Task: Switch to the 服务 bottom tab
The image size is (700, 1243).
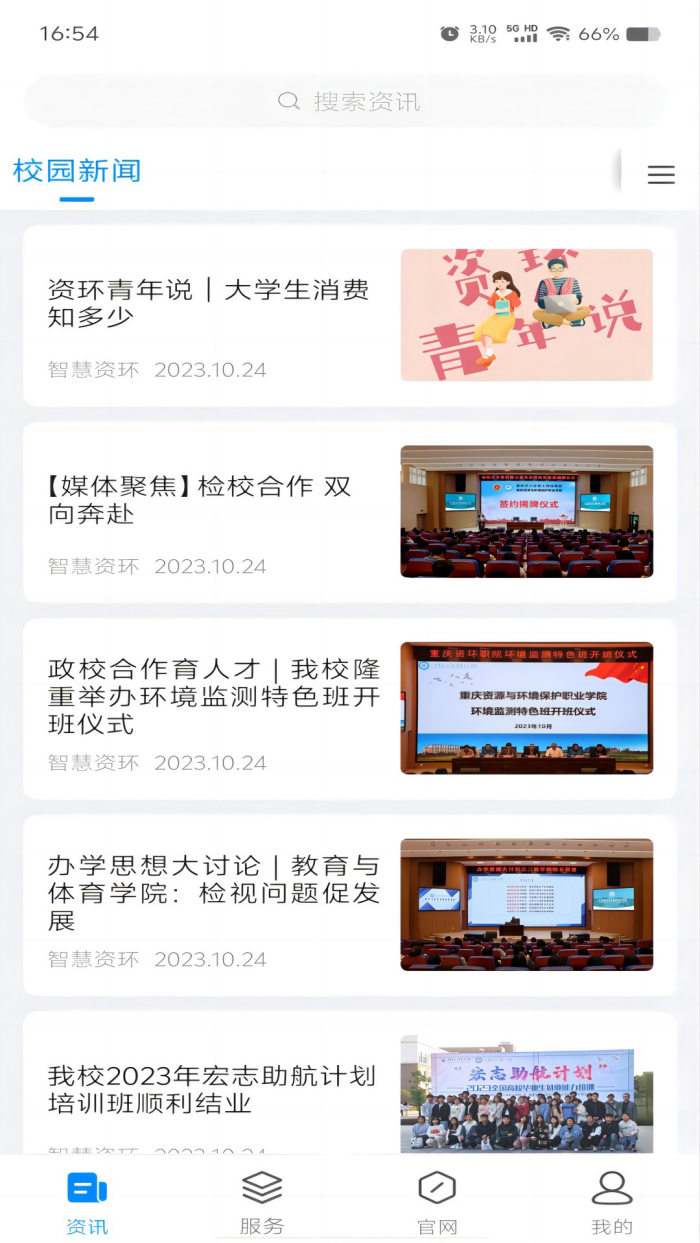Action: pos(262,1203)
